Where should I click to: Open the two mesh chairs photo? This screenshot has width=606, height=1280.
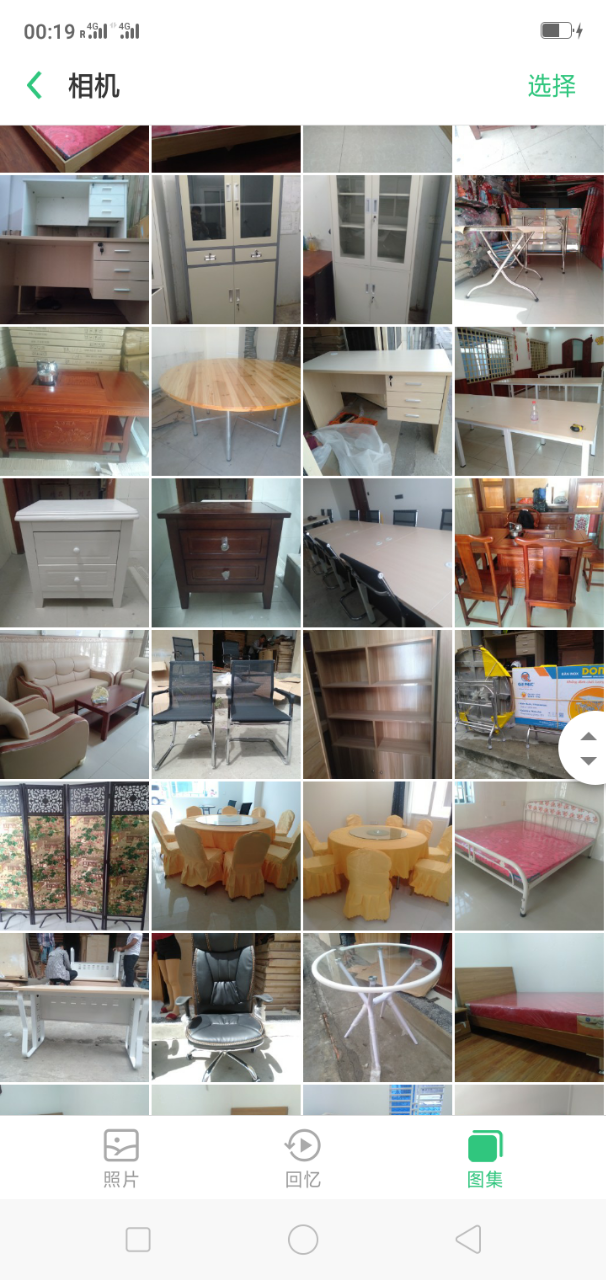pos(226,704)
